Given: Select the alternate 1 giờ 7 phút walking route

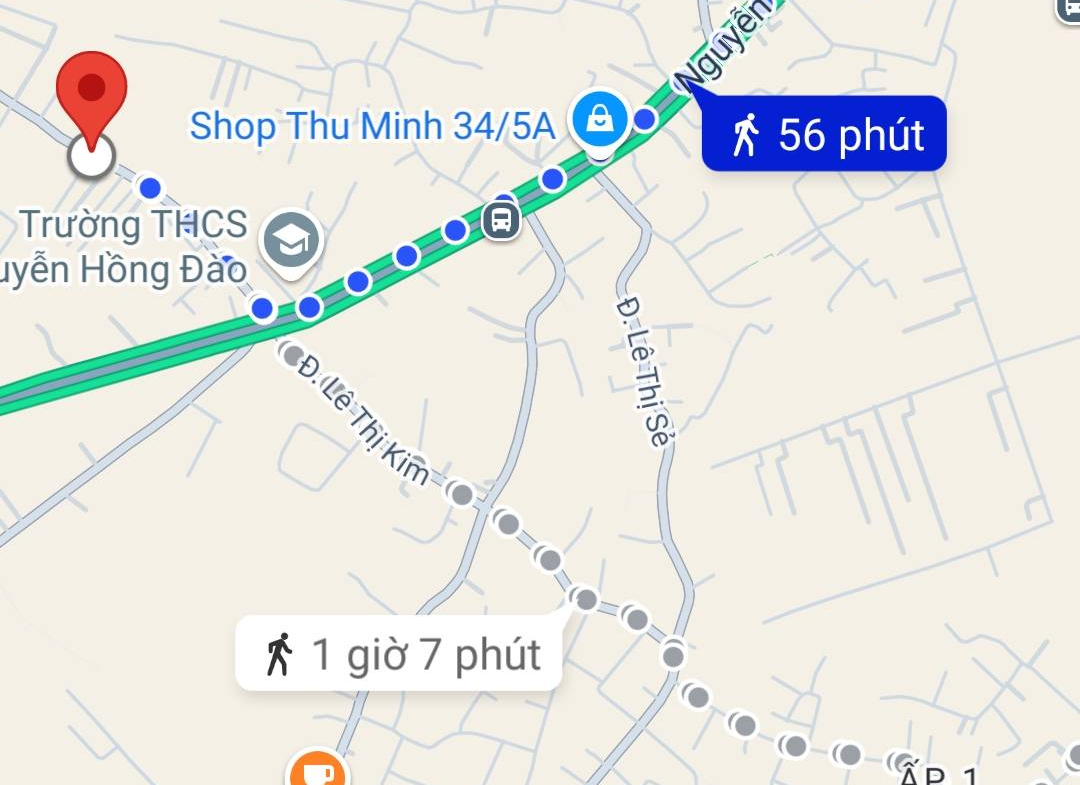Looking at the screenshot, I should point(399,654).
